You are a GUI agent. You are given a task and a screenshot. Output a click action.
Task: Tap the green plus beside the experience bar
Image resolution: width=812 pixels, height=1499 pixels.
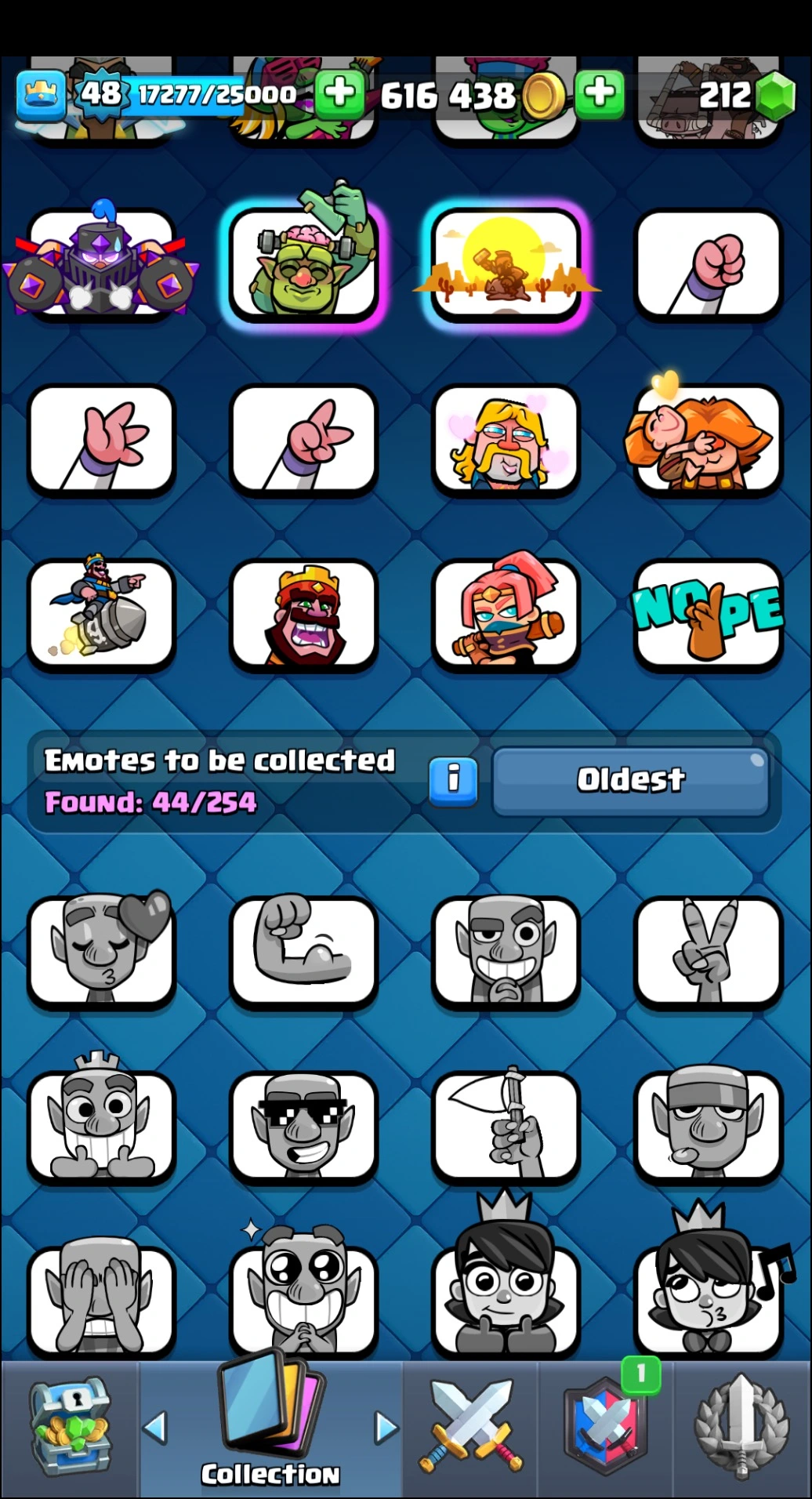[339, 94]
